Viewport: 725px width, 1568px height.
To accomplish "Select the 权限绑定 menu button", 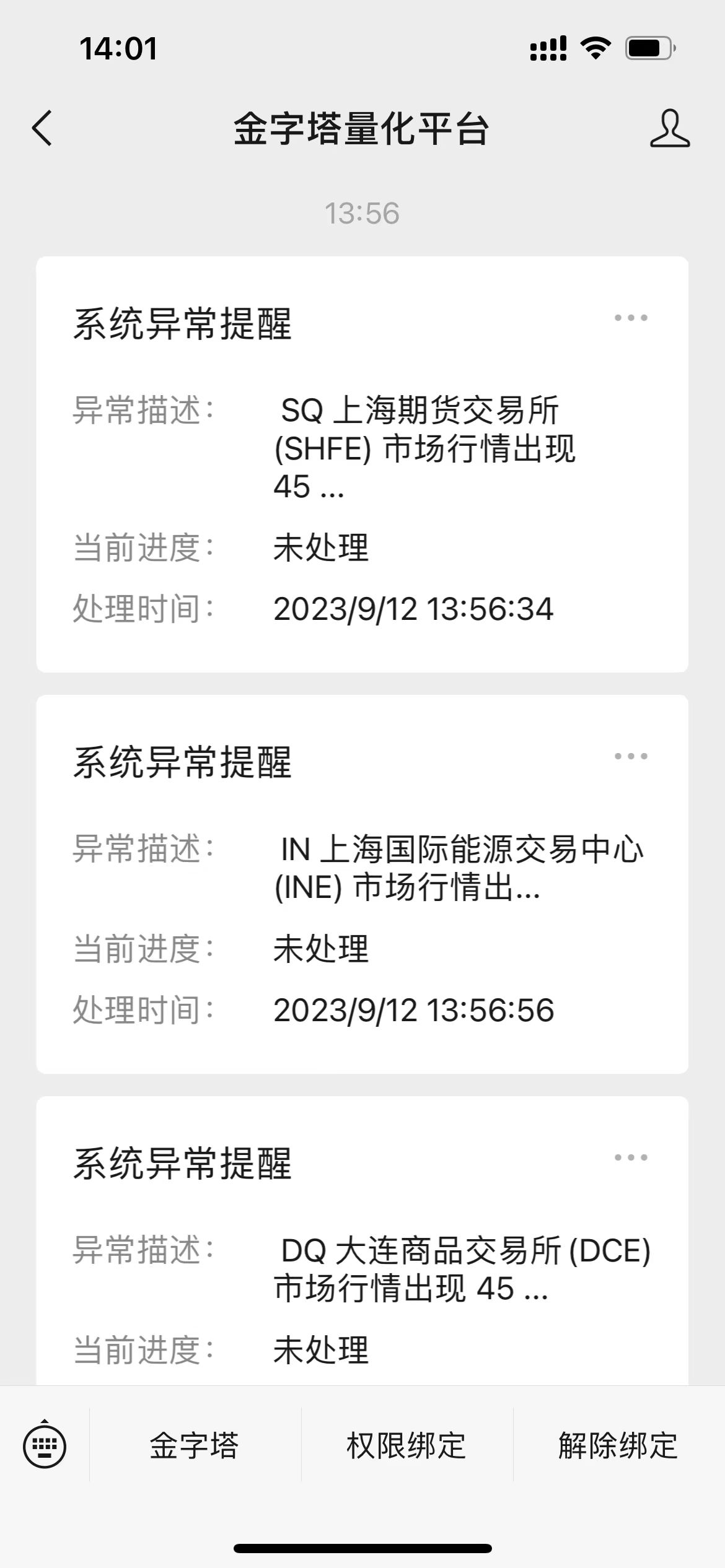I will (406, 1446).
